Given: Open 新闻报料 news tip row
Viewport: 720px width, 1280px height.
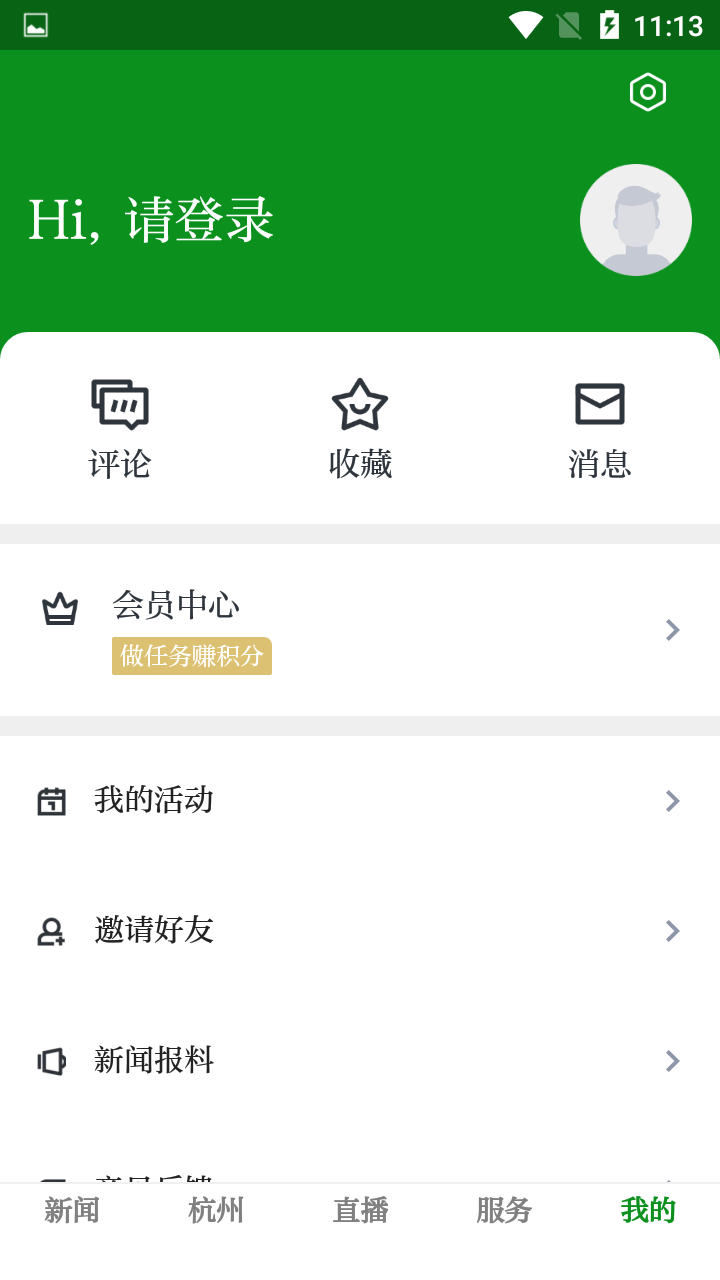Looking at the screenshot, I should tap(360, 1061).
